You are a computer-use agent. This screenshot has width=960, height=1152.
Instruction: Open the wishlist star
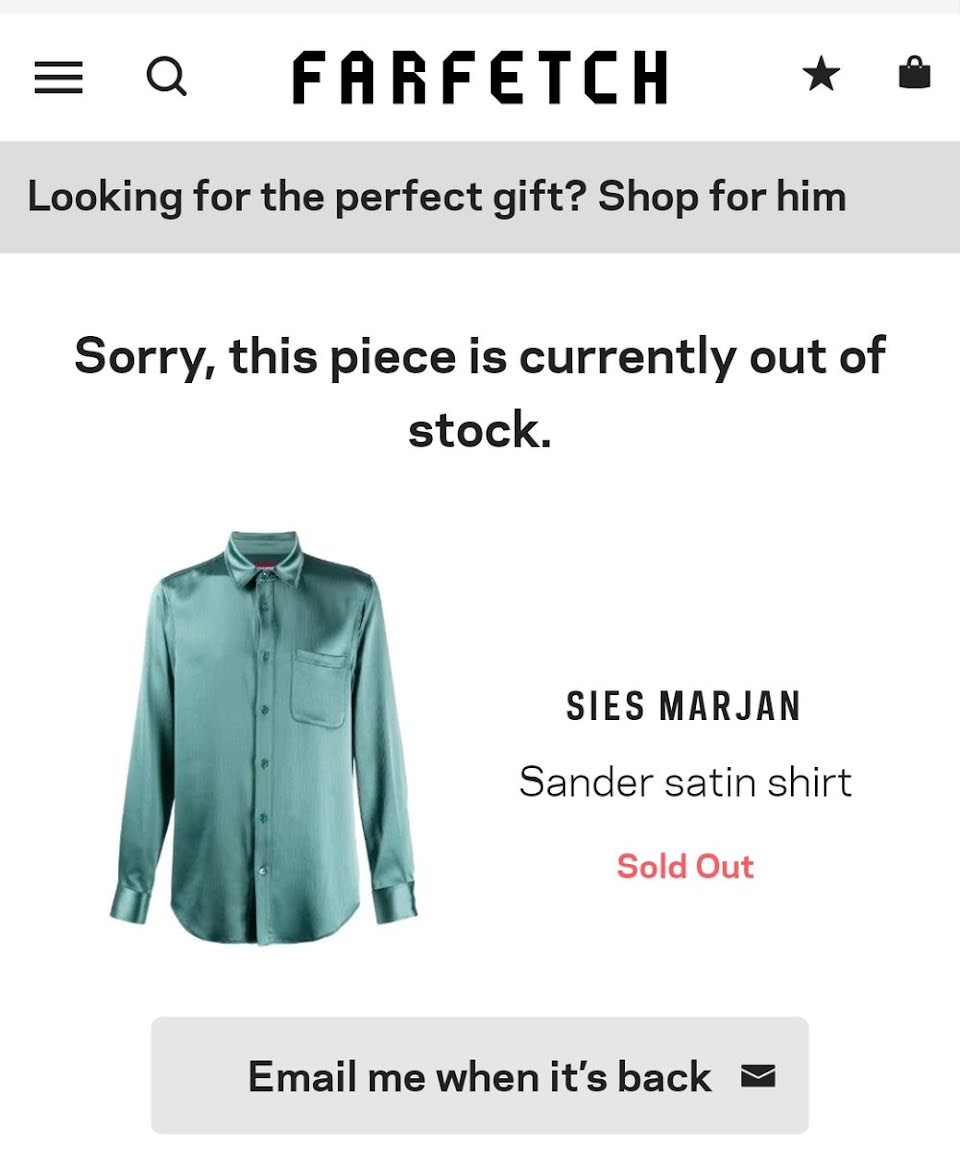tap(820, 74)
